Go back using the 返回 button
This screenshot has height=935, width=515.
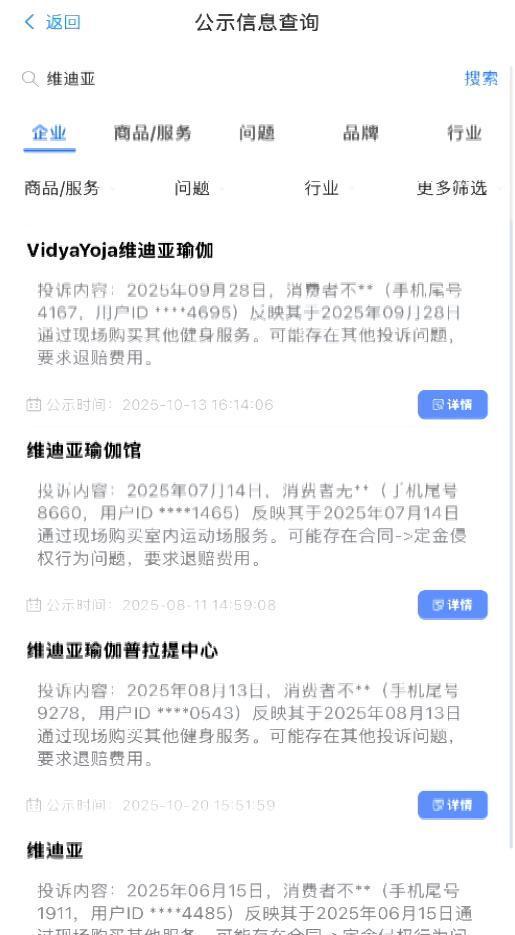pyautogui.click(x=52, y=23)
